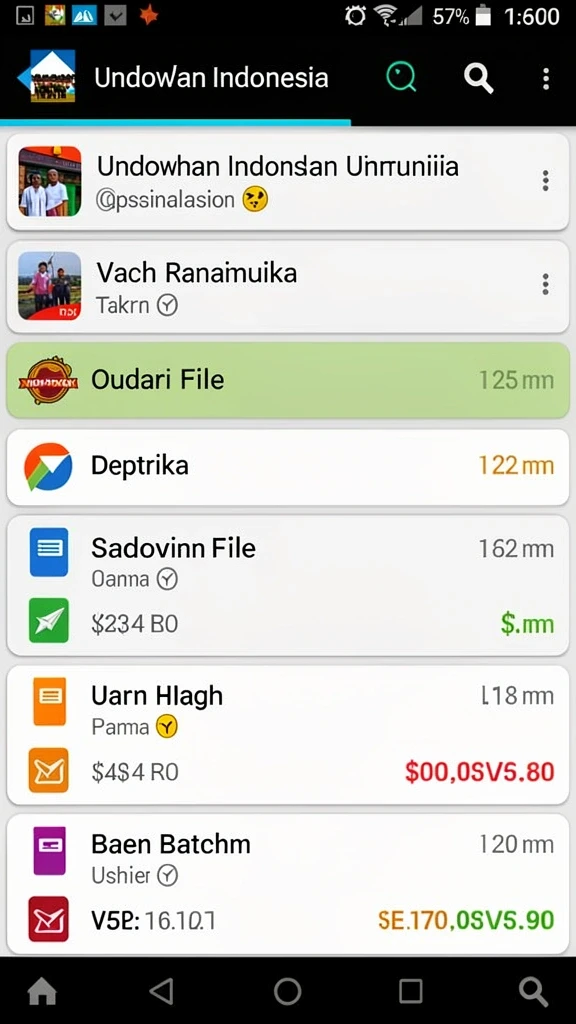The height and width of the screenshot is (1024, 576).
Task: Tap the system back triangle button
Action: (x=161, y=991)
